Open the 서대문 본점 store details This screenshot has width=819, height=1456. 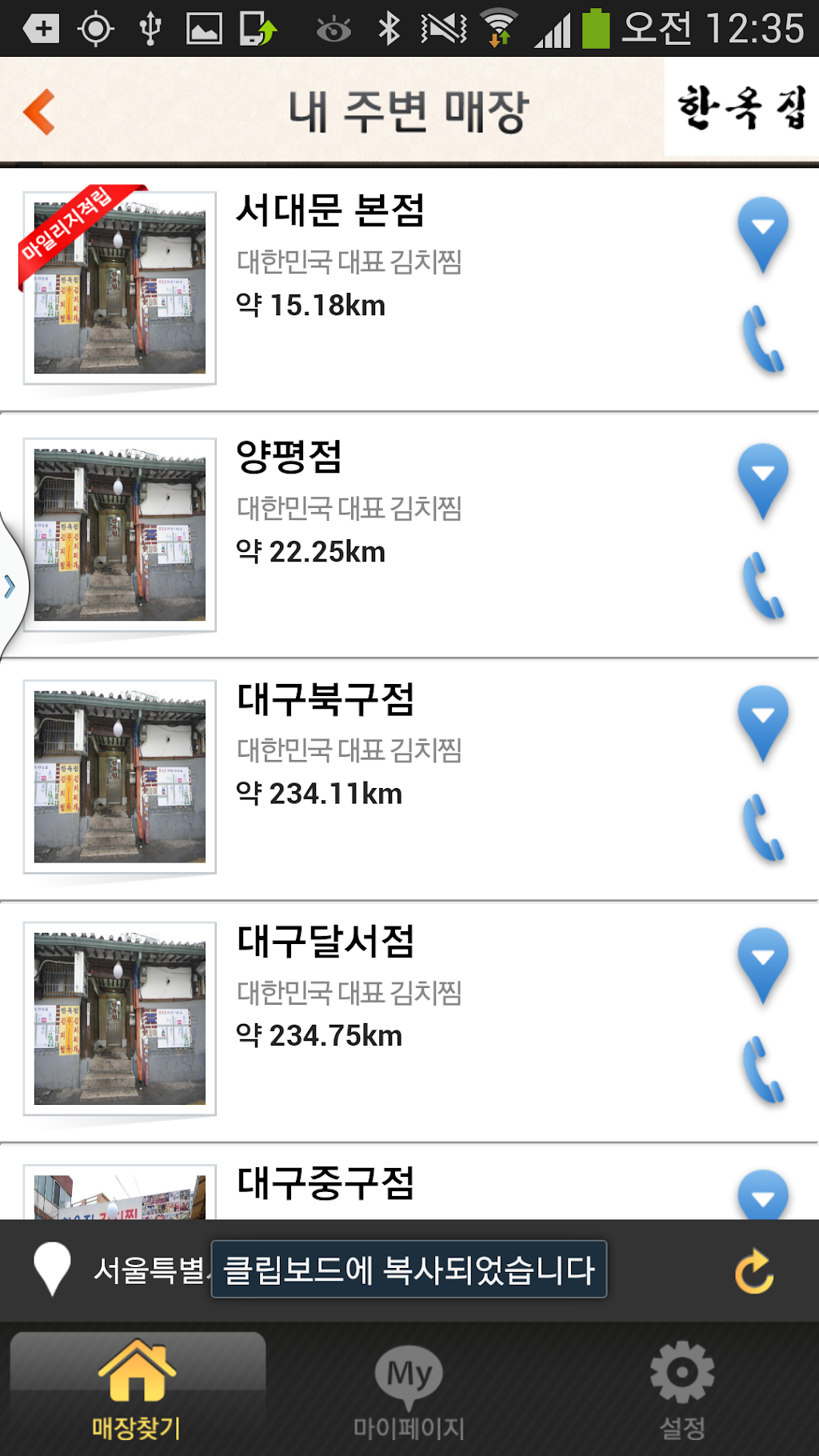330,211
